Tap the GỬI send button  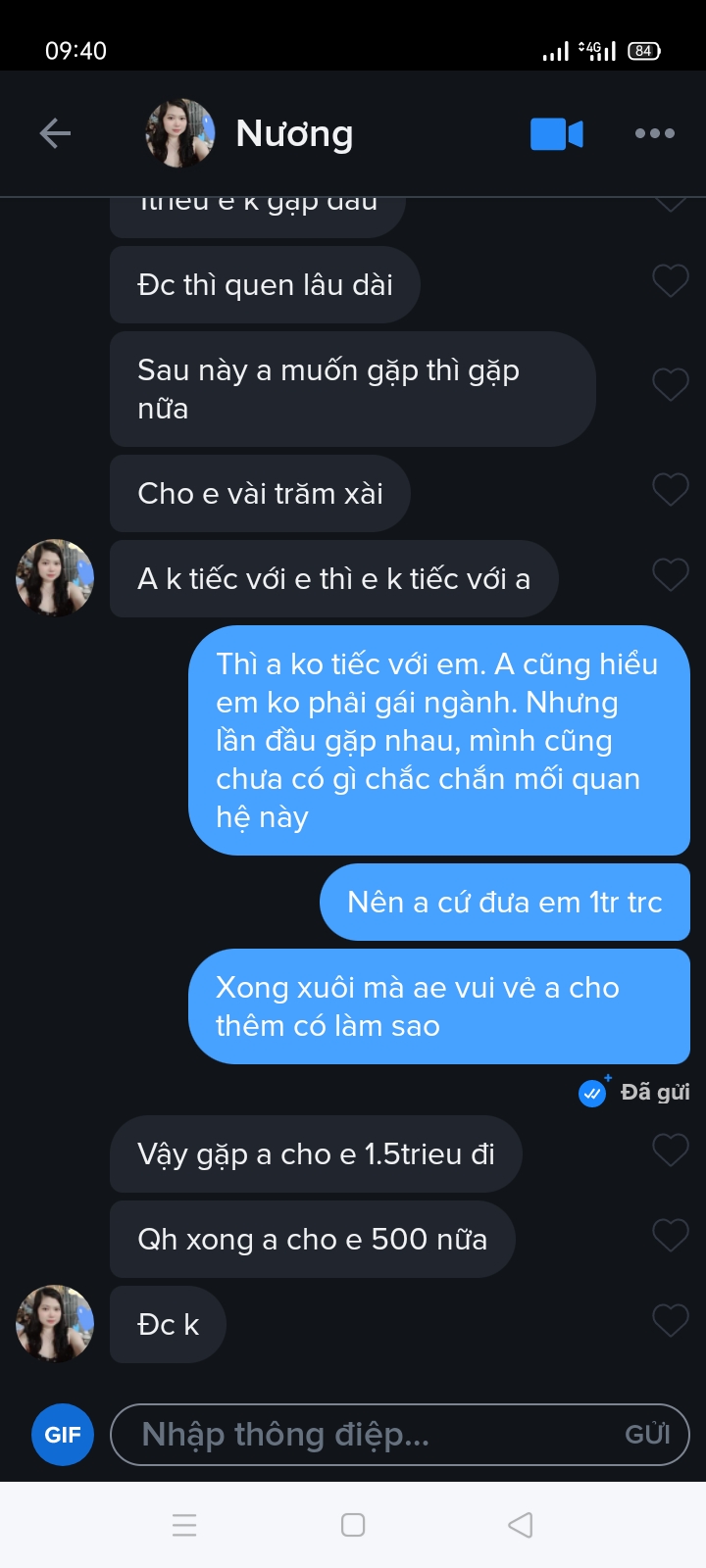click(647, 1435)
